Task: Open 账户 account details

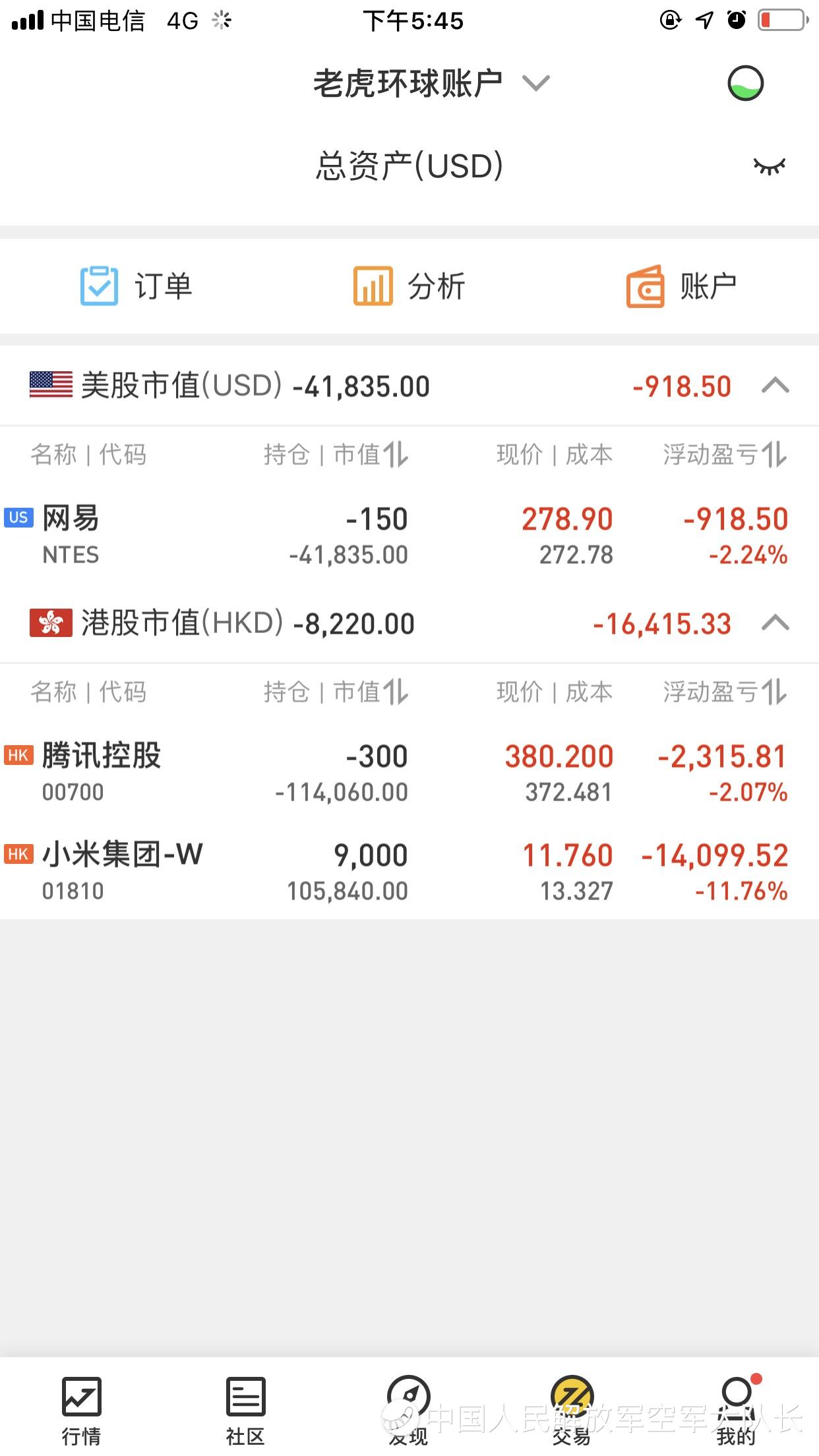Action: coord(681,286)
